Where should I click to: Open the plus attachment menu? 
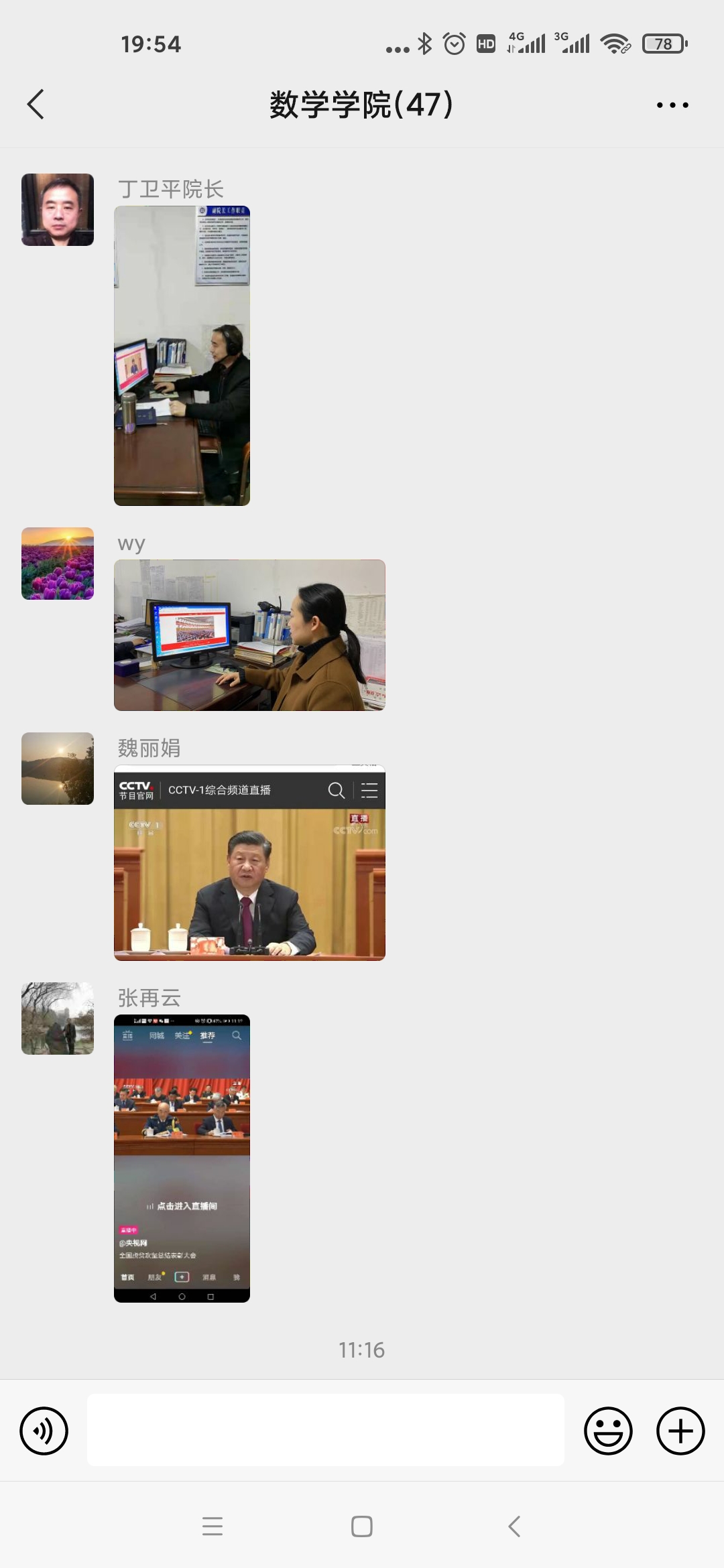[x=680, y=1431]
